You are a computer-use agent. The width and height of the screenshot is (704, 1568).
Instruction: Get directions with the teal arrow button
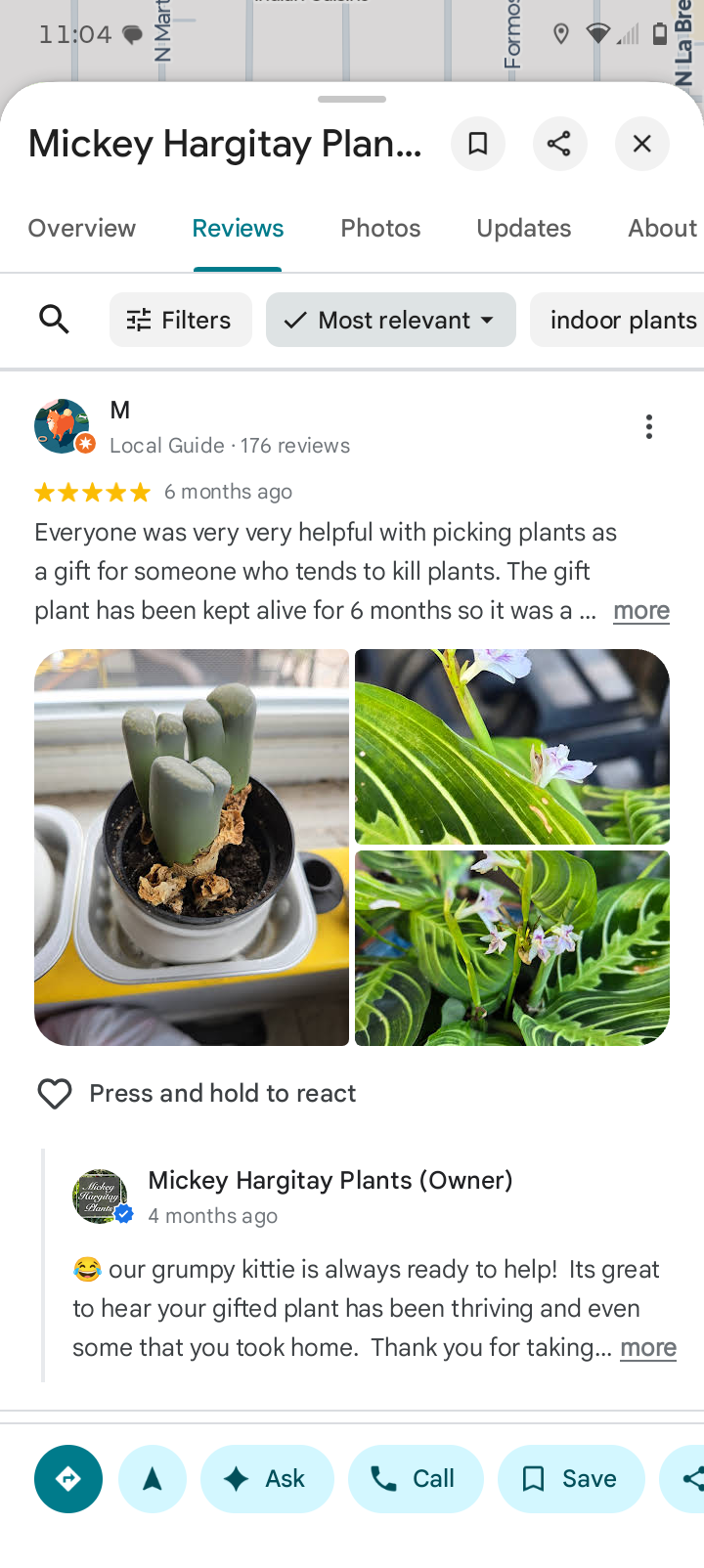point(68,1478)
